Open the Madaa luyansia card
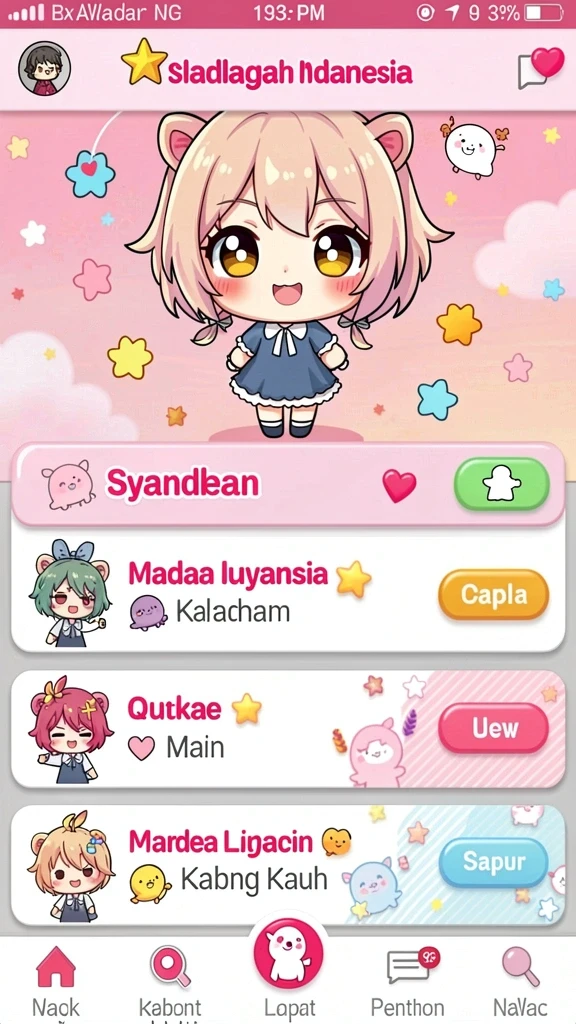Image resolution: width=576 pixels, height=1024 pixels. (x=288, y=593)
